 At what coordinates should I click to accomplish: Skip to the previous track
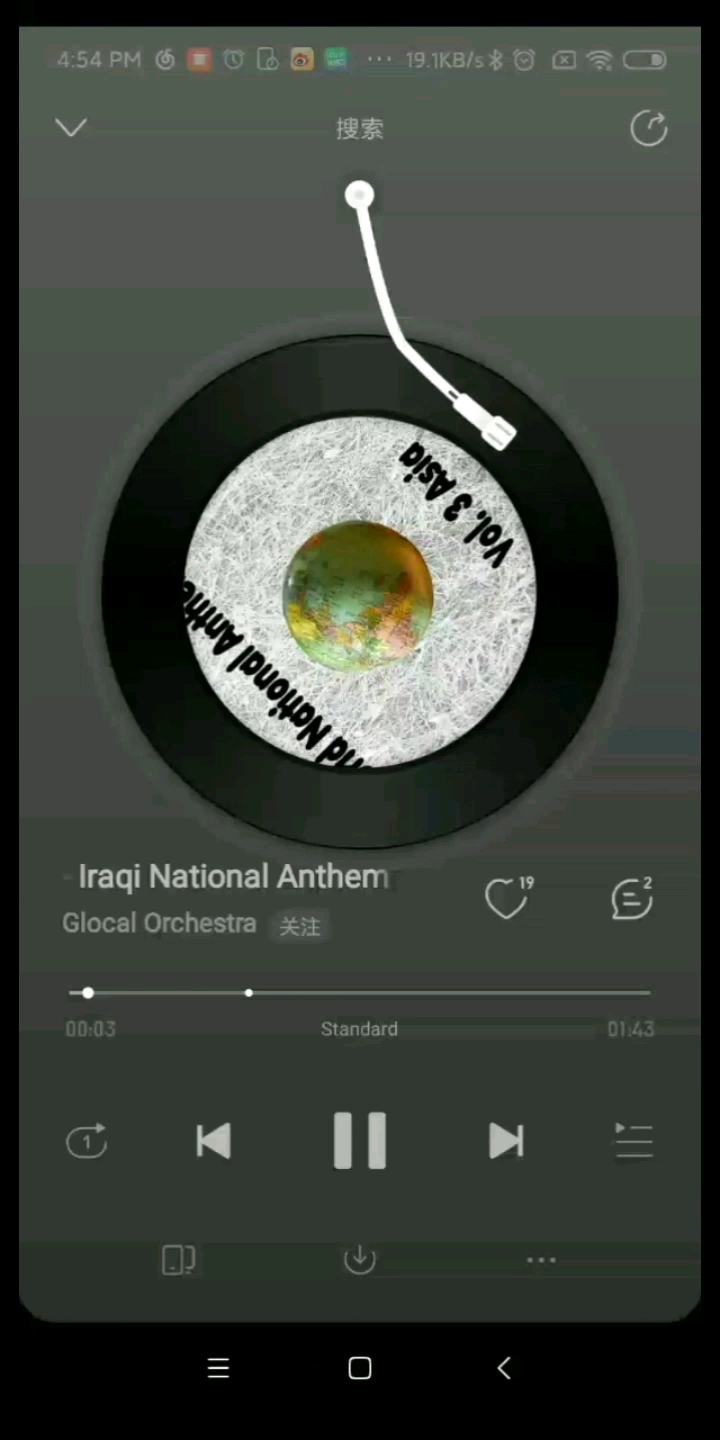pos(213,1141)
